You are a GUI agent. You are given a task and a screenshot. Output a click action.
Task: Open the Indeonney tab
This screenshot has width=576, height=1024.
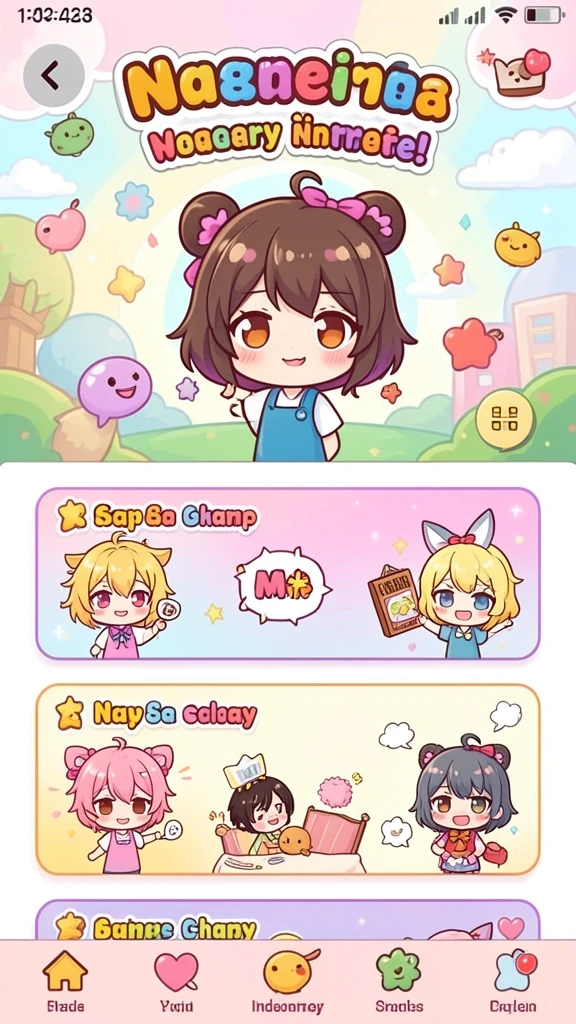coord(288,982)
